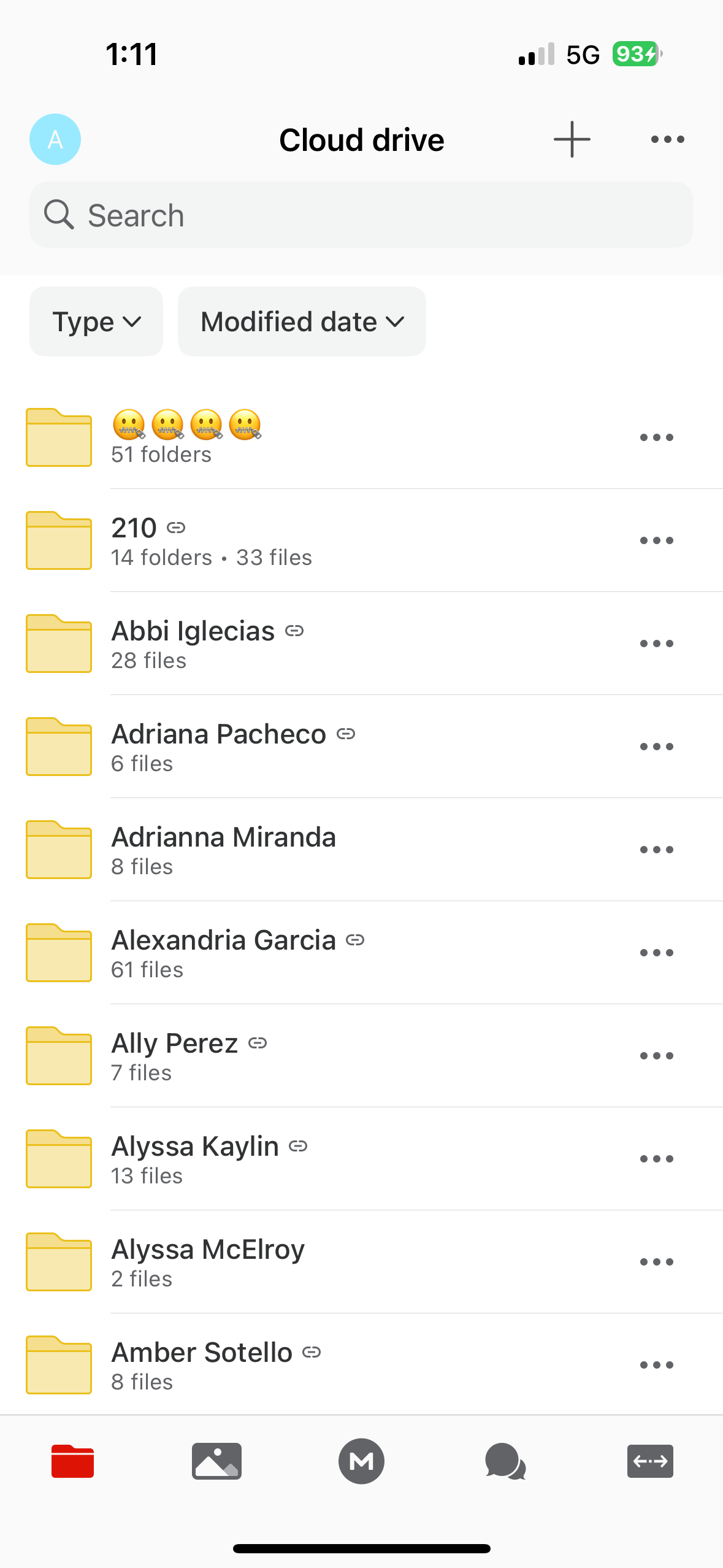Image resolution: width=723 pixels, height=1568 pixels.
Task: Open the emoji-named folder with 51 folders
Action: point(361,437)
